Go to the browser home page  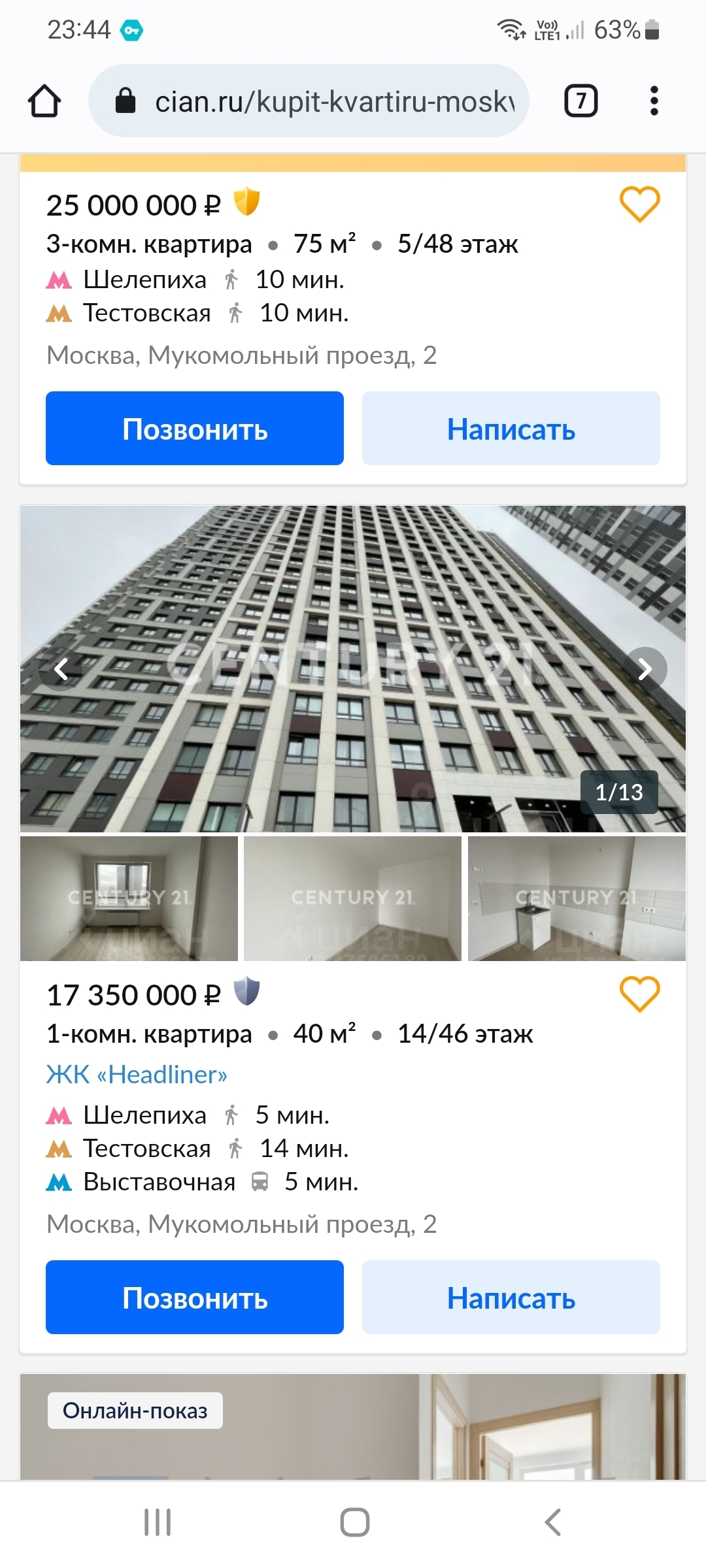44,101
